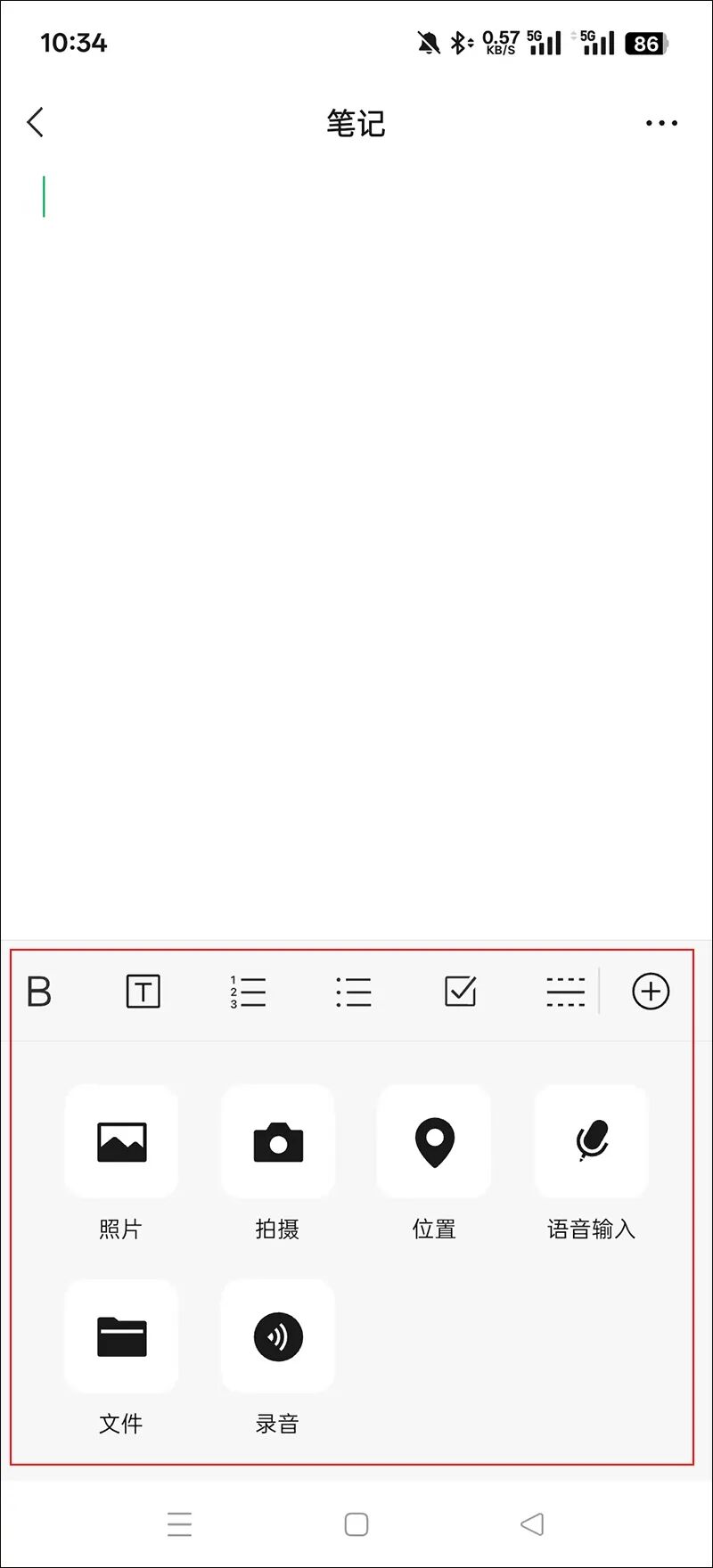
Task: Apply bold formatting with B
Action: tap(39, 992)
